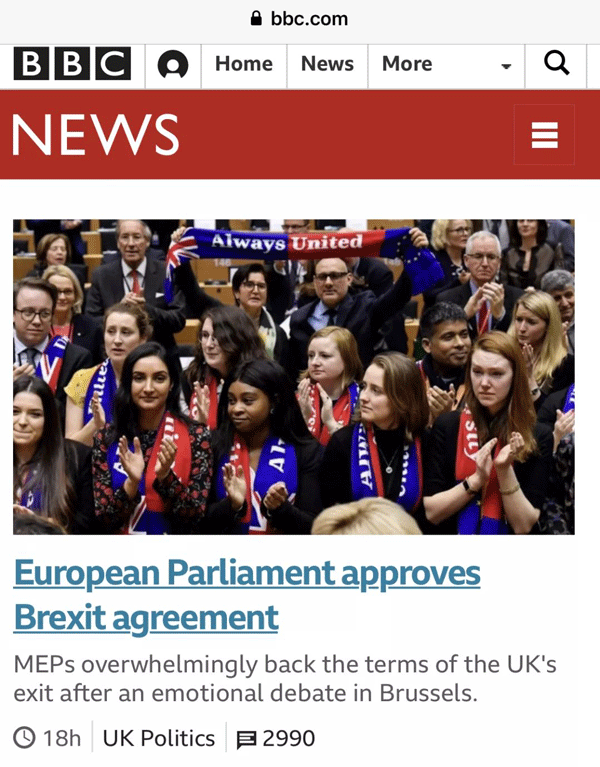Go to the Home section
The width and height of the screenshot is (600, 767).
(x=243, y=64)
